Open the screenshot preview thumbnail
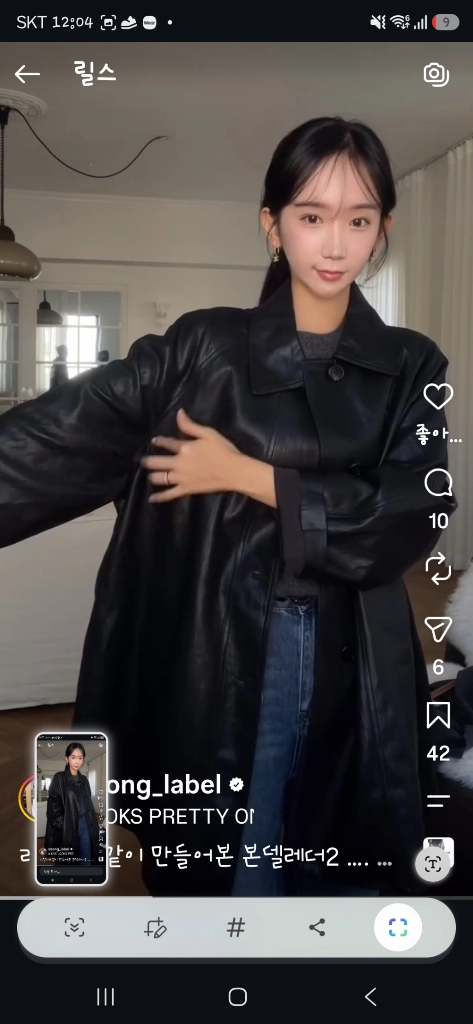473x1024 pixels. point(71,808)
